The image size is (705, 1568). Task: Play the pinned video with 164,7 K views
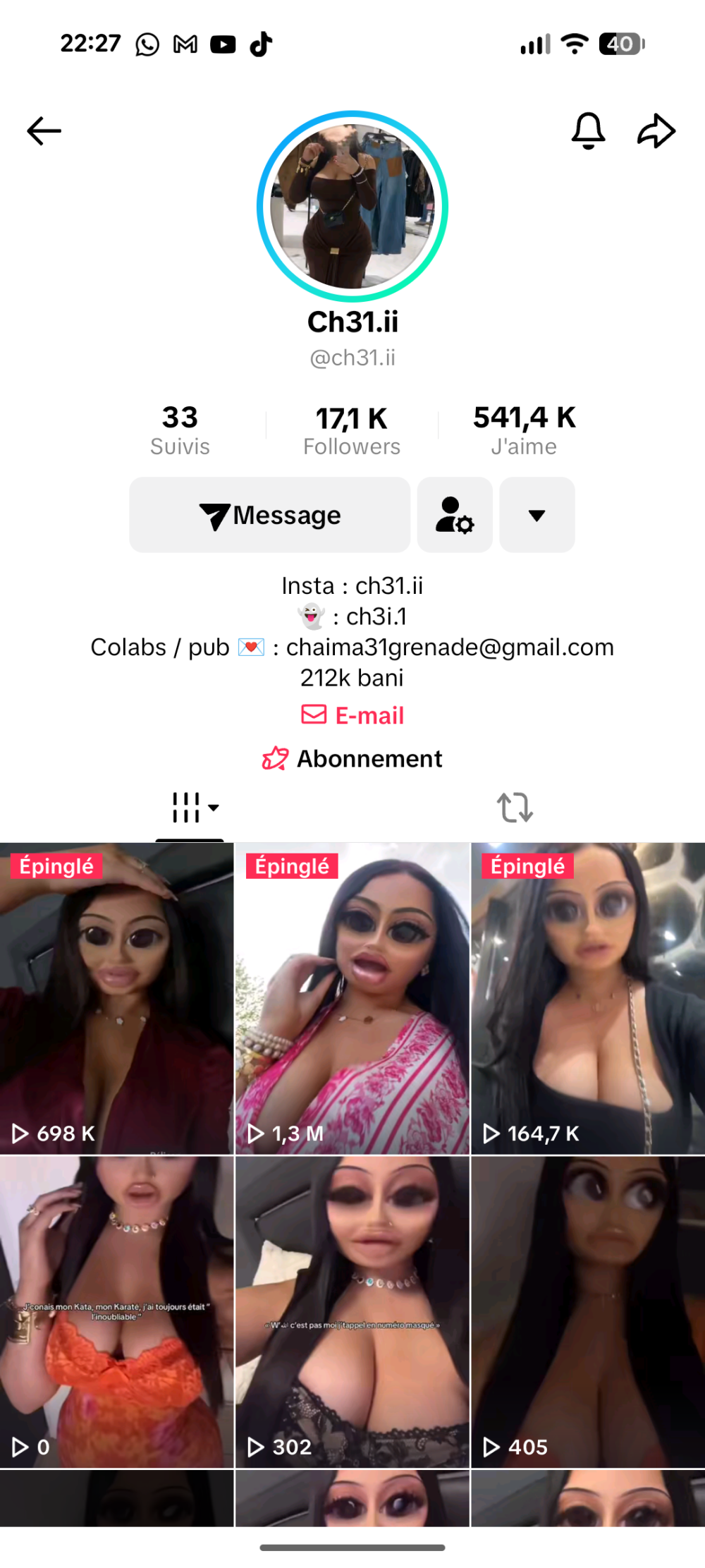tap(588, 998)
